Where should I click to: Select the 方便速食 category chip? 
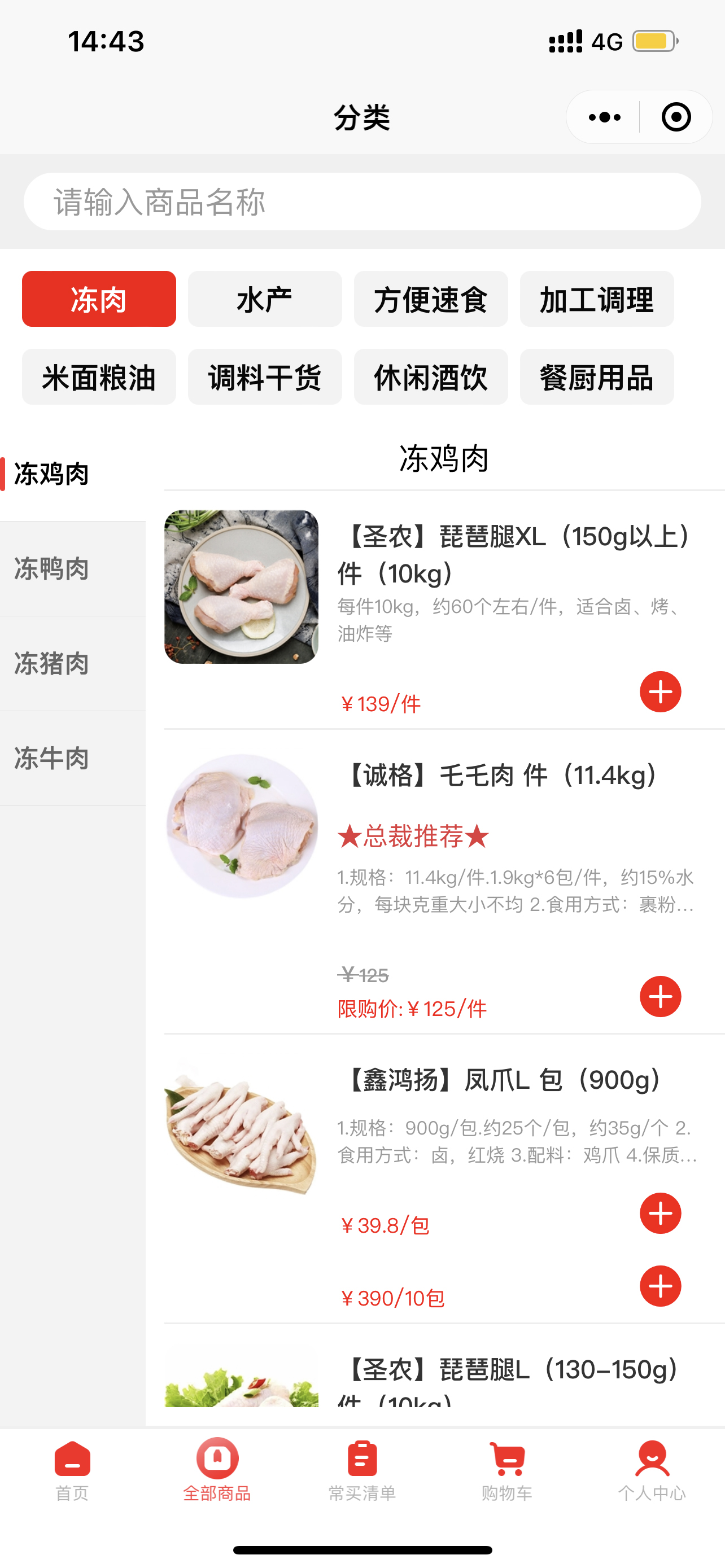coord(431,300)
